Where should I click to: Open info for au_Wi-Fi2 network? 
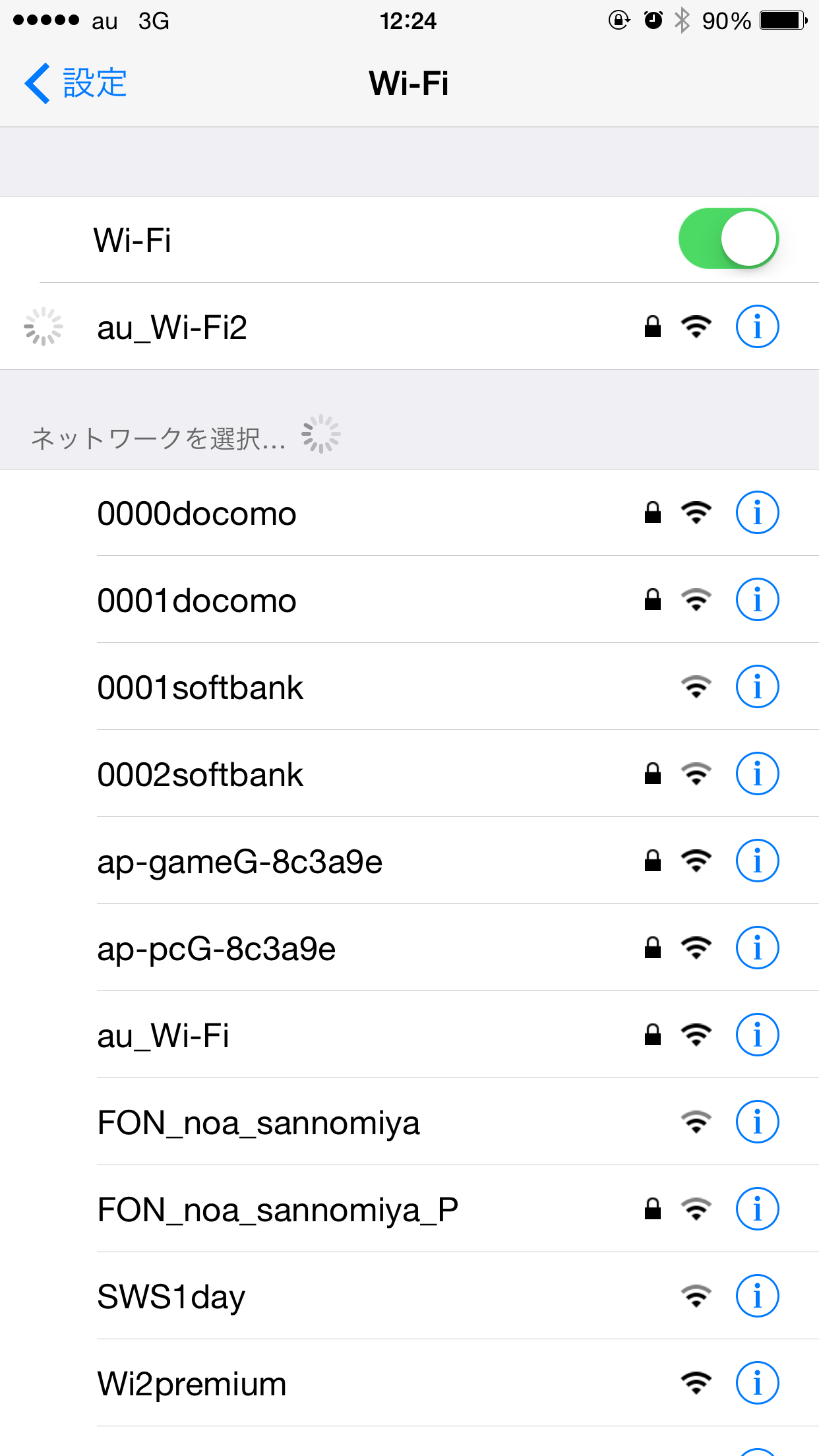(757, 326)
